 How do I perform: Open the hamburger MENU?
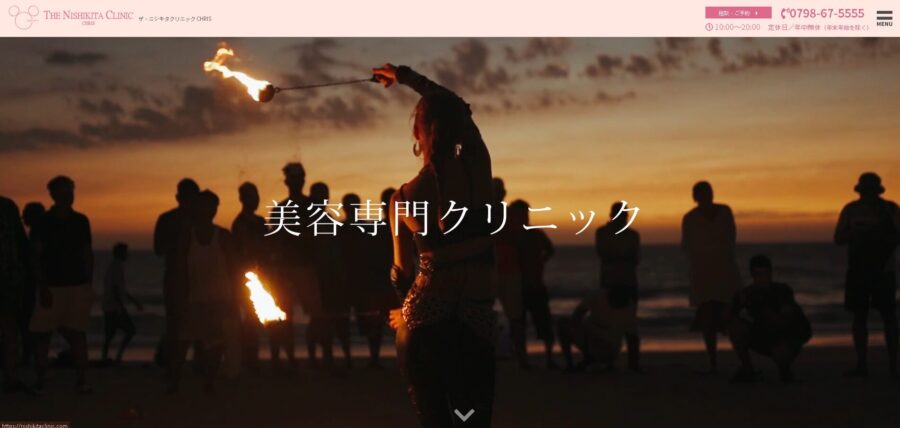[x=884, y=18]
